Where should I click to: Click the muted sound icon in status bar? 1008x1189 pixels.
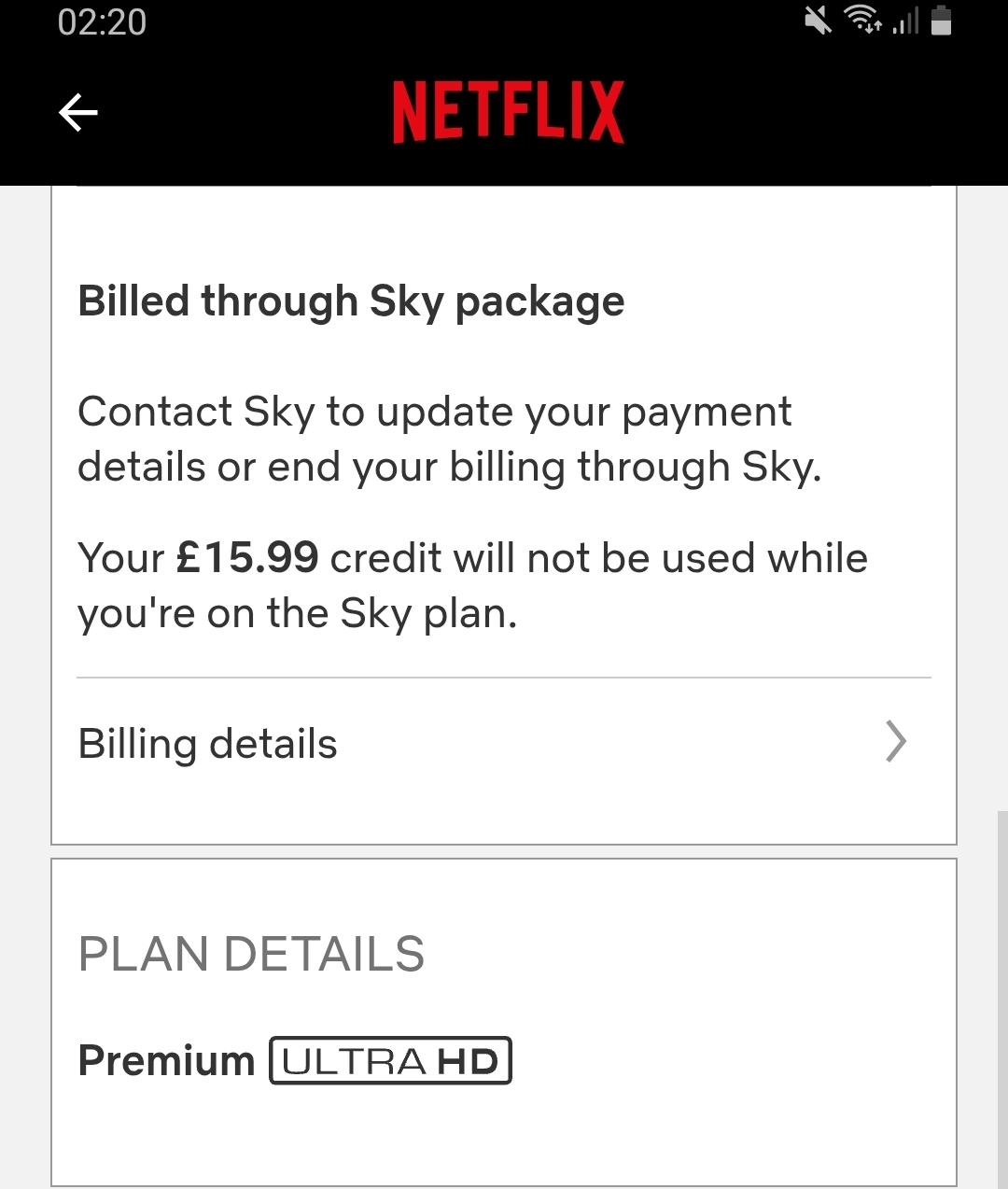817,23
